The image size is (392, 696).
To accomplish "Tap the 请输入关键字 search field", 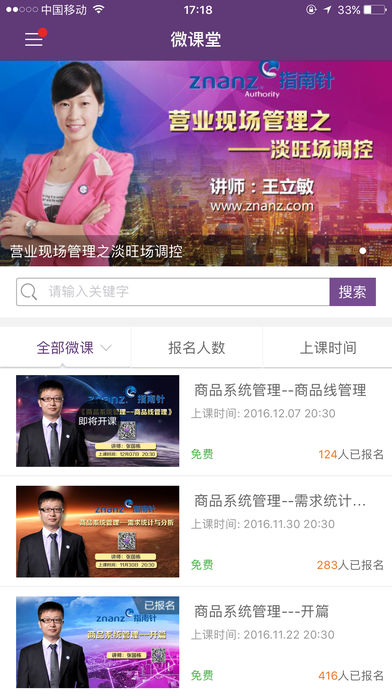I will point(173,292).
